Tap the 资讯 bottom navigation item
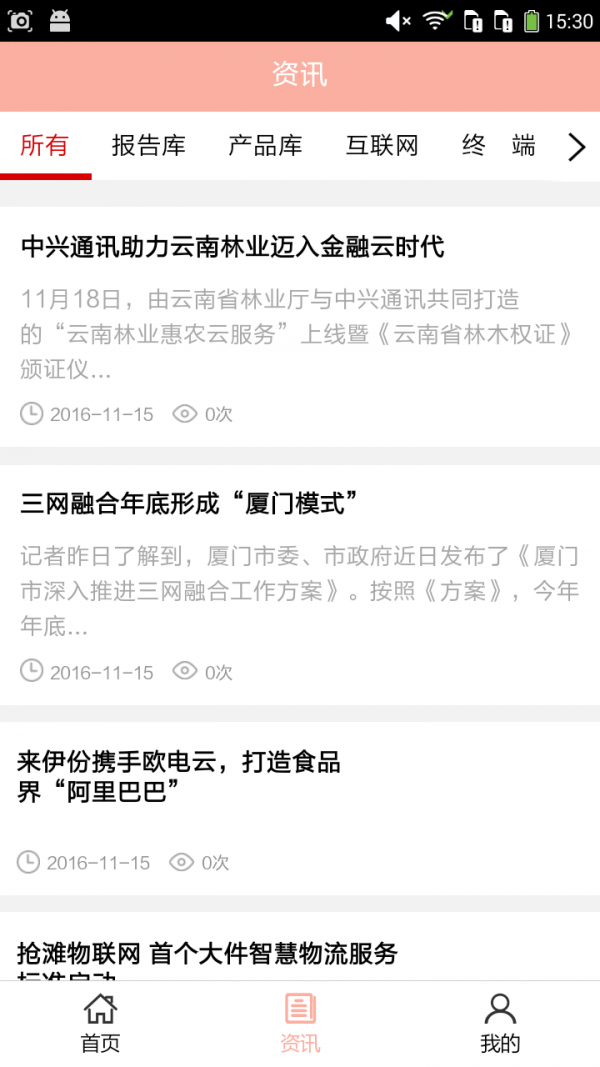The height and width of the screenshot is (1067, 600). [x=300, y=1023]
